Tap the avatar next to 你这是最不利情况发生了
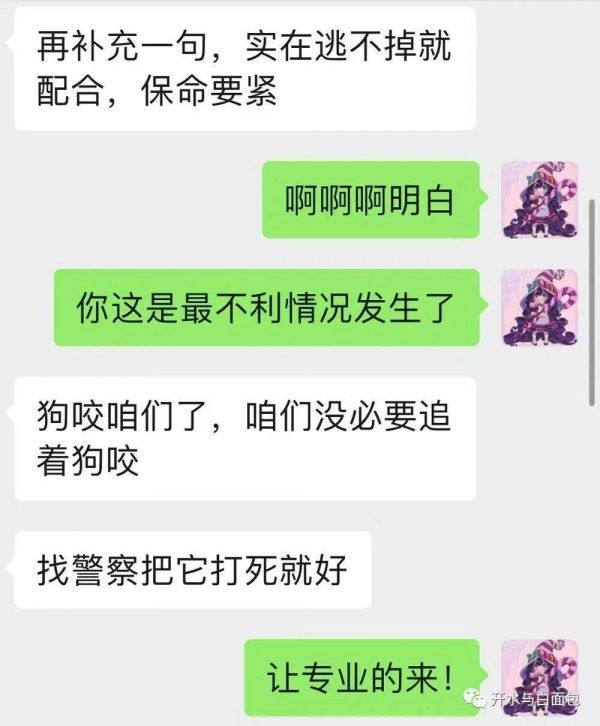 tap(539, 308)
